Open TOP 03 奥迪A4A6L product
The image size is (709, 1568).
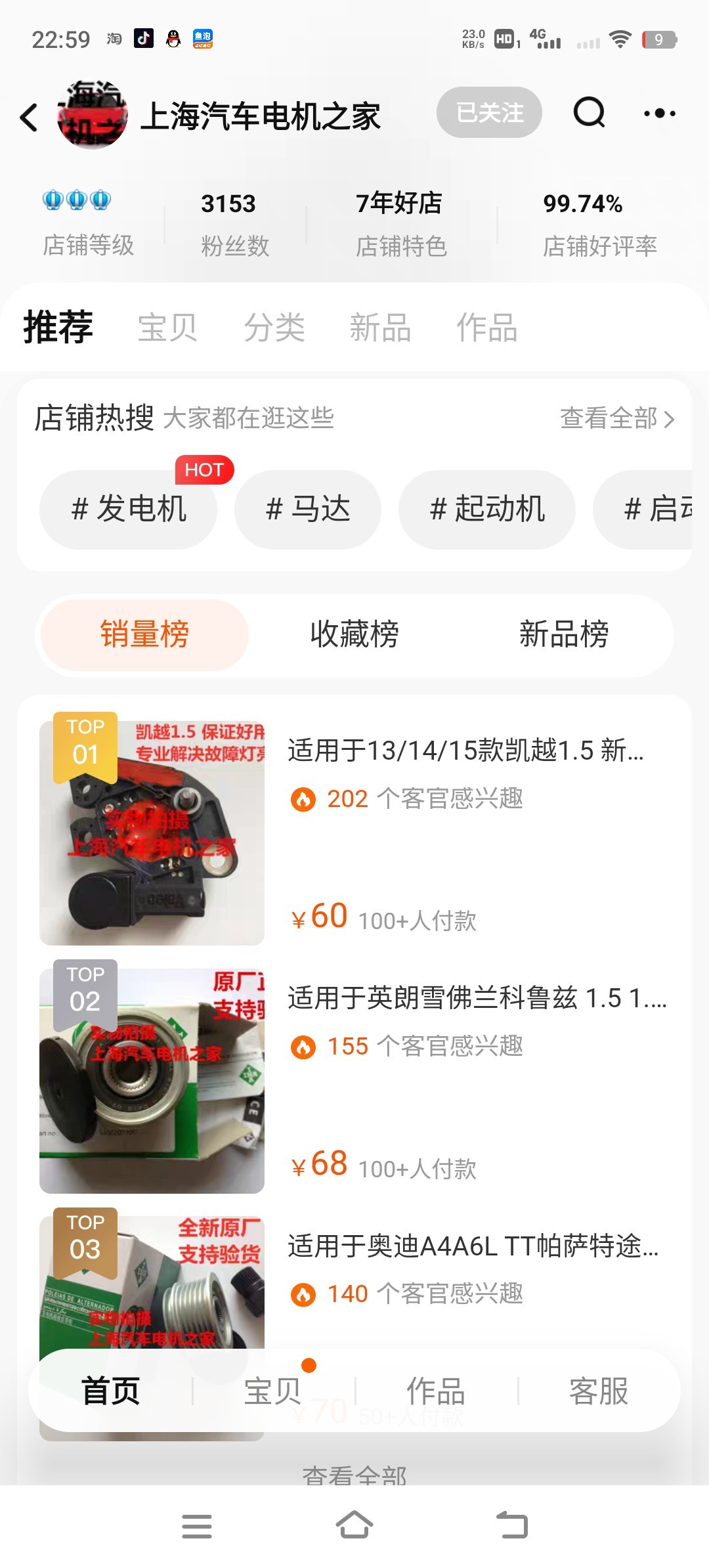[354, 1282]
